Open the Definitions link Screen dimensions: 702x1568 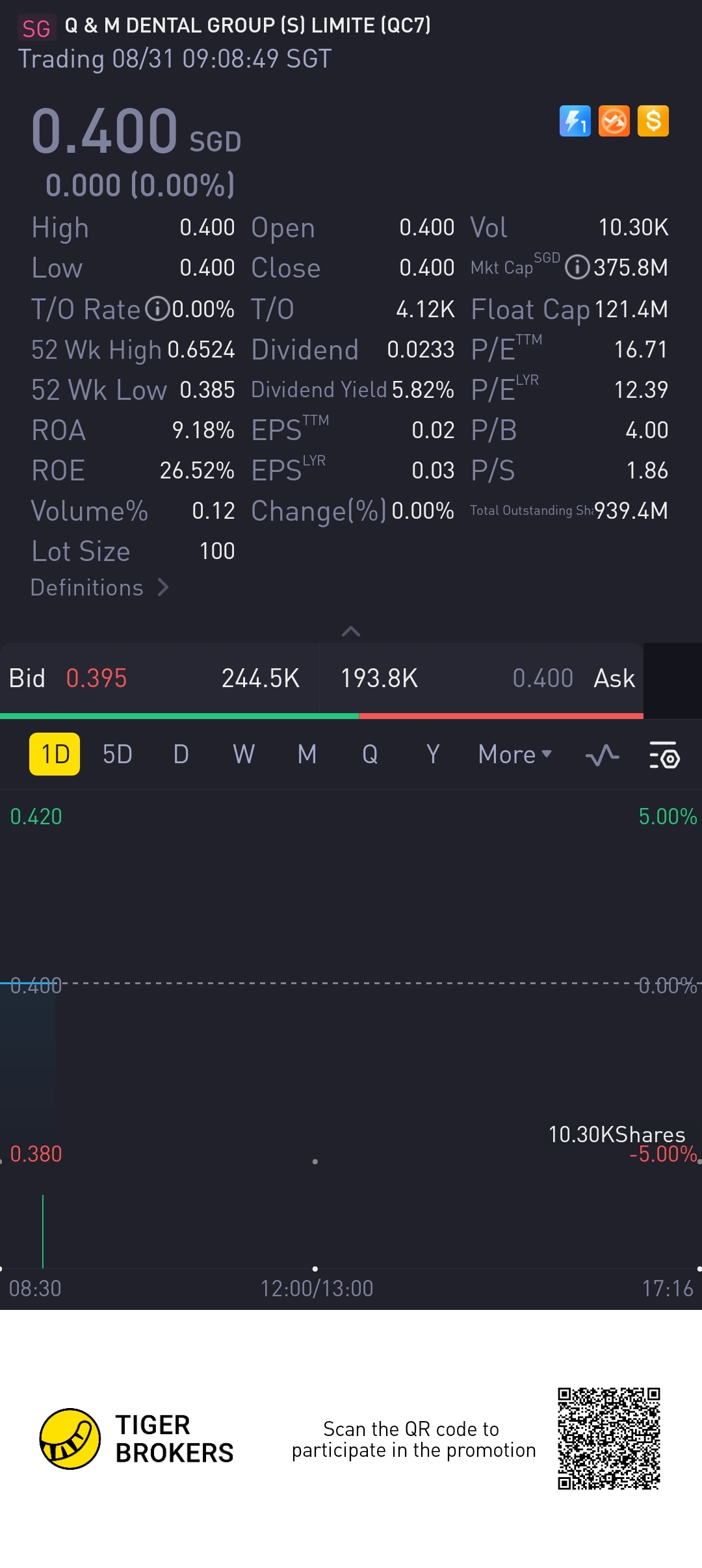tap(99, 588)
